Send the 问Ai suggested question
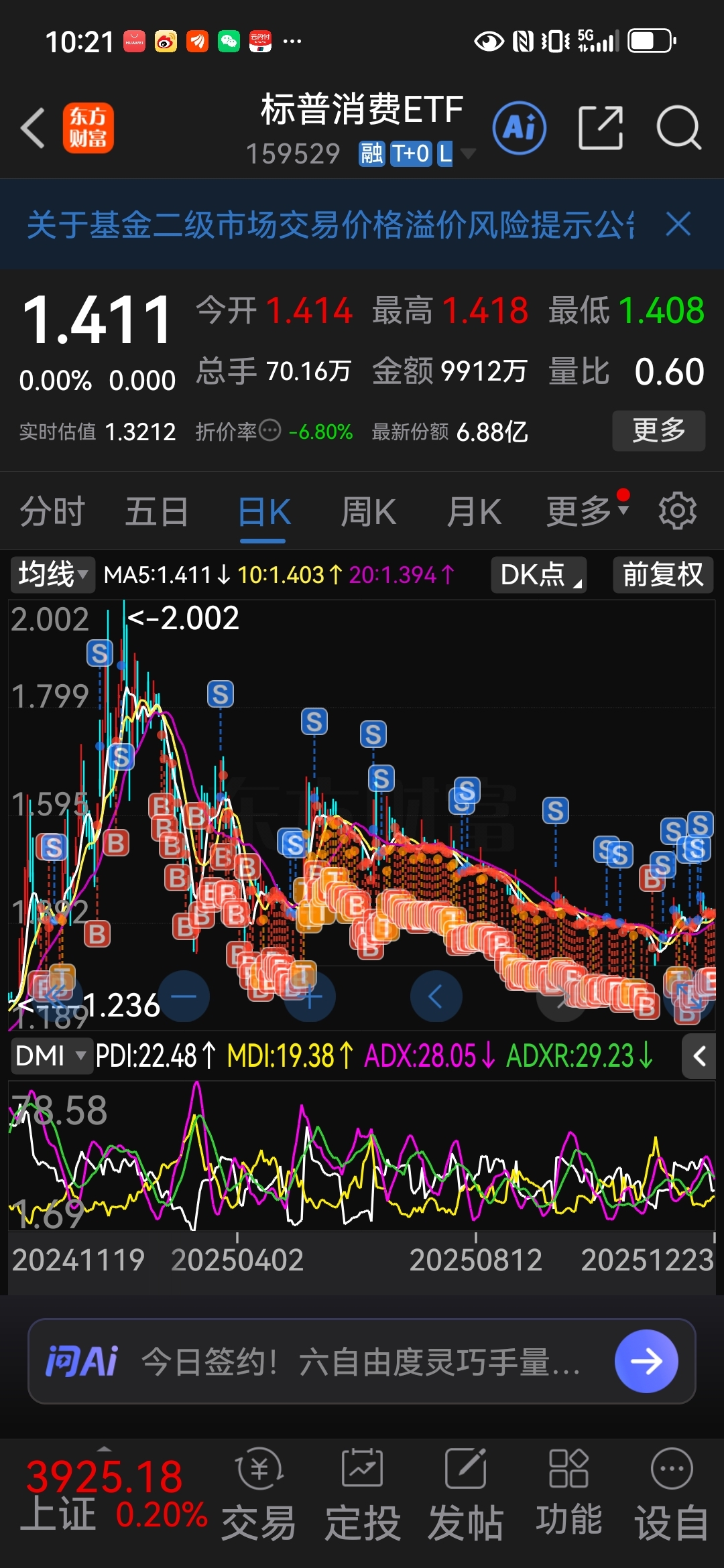The height and width of the screenshot is (1568, 724). 646,1361
